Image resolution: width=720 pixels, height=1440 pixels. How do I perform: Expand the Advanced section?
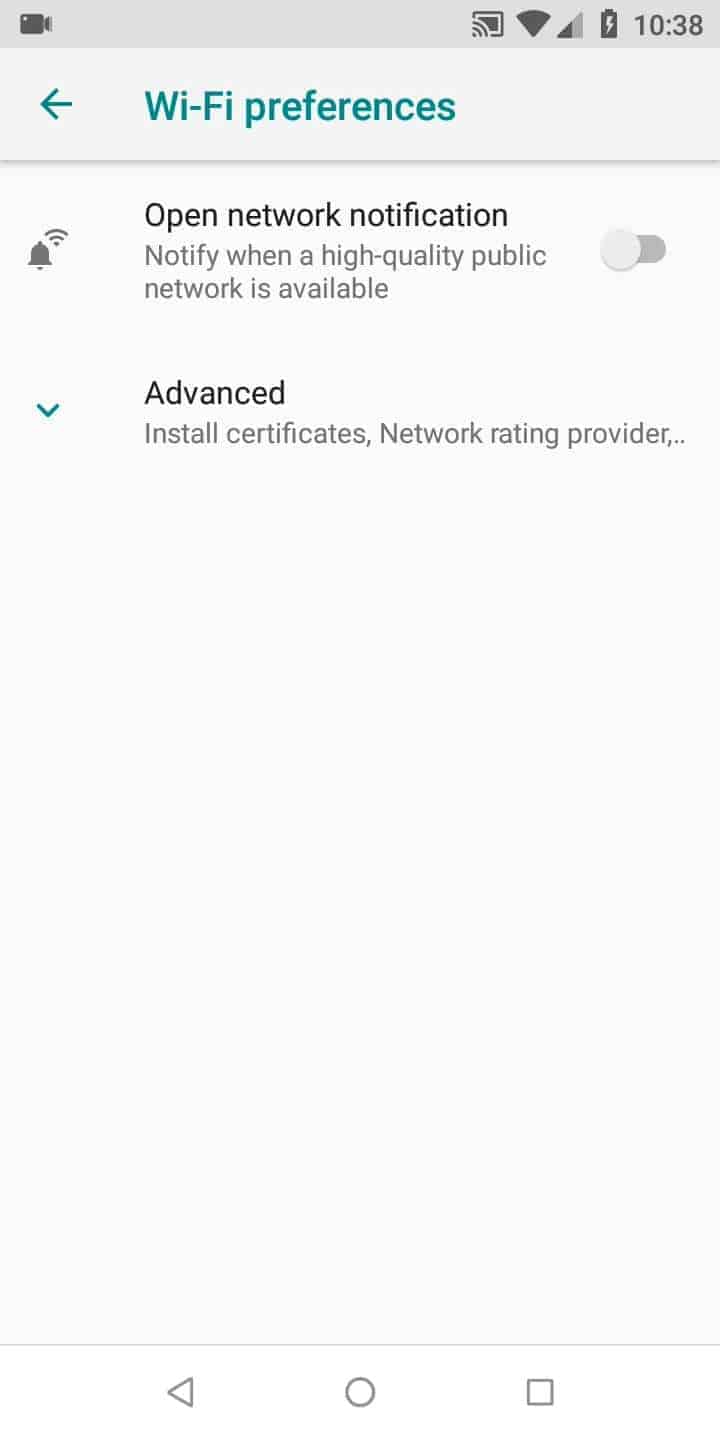(360, 411)
